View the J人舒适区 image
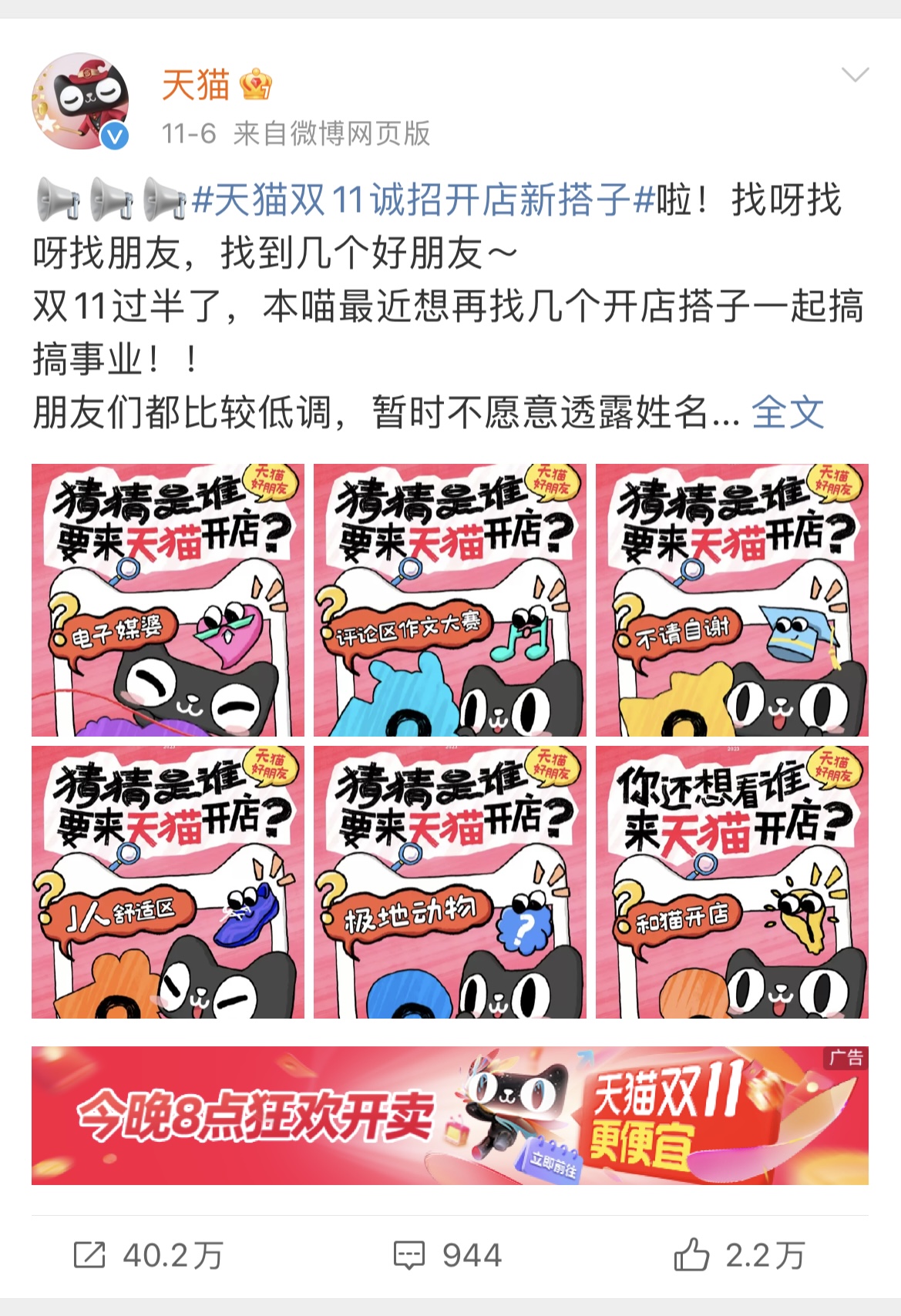This screenshot has height=1316, width=901. click(x=168, y=882)
